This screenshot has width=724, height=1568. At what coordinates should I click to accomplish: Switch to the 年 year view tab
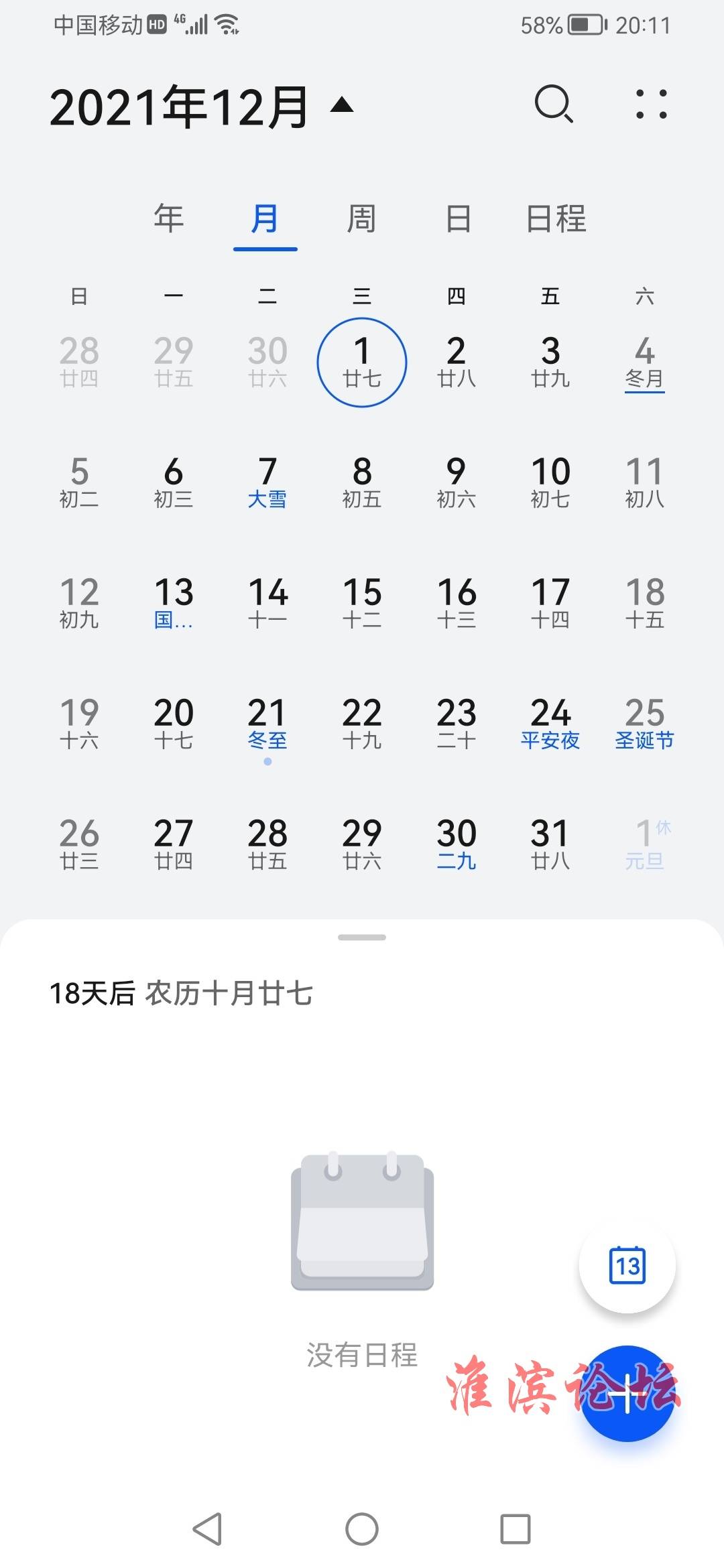click(x=169, y=219)
